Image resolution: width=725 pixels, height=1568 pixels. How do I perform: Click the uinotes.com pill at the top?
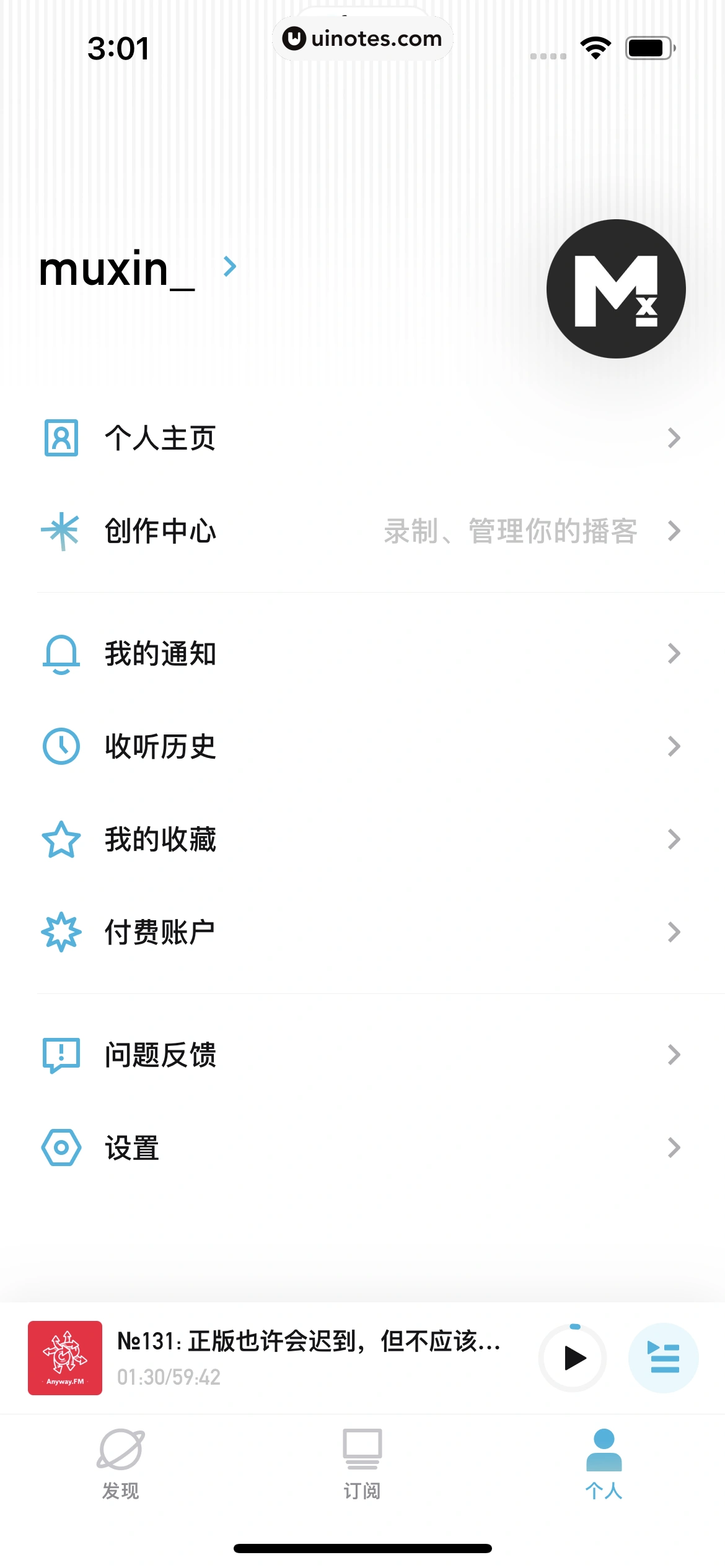pyautogui.click(x=362, y=38)
